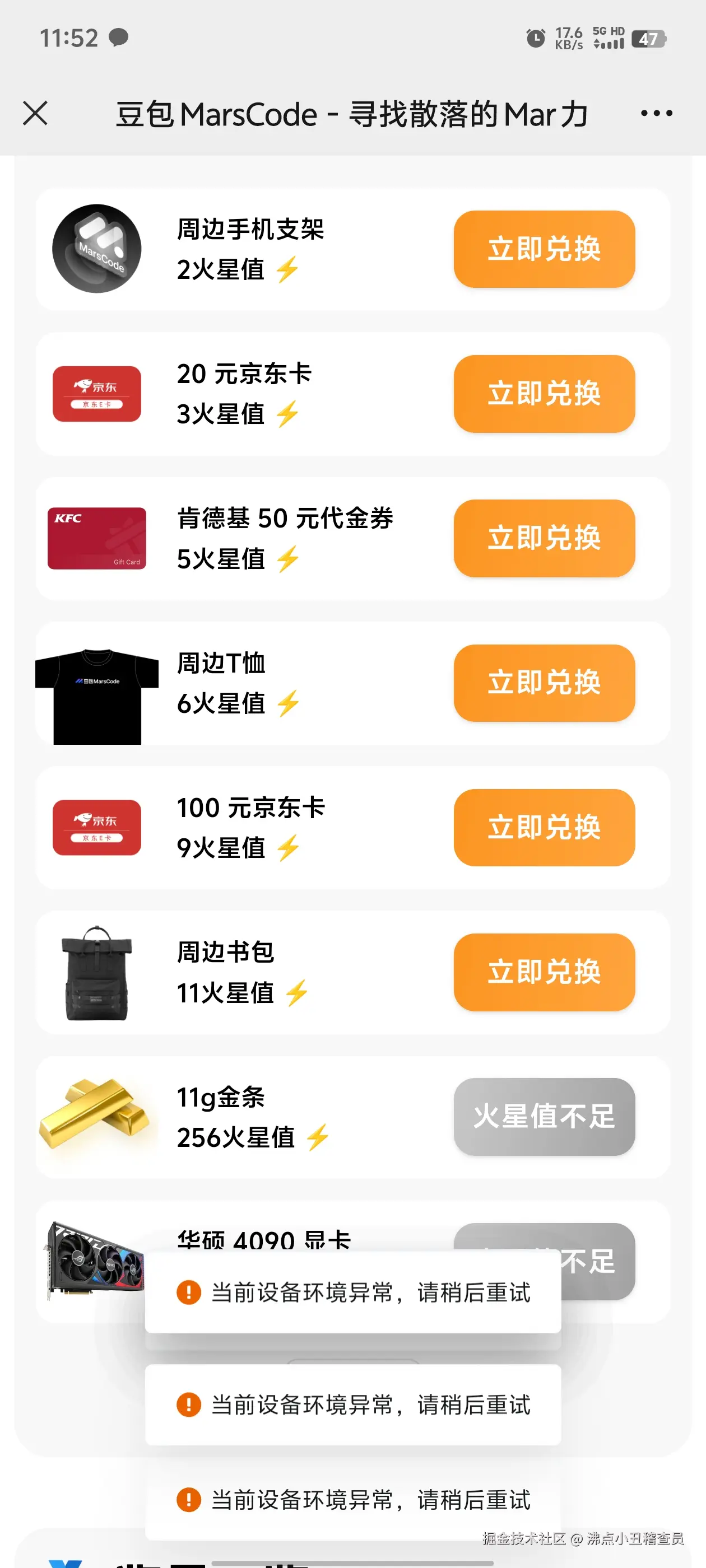Screen dimensions: 706x1568
Task: Redeem the 100 元京东卡
Action: tap(544, 827)
